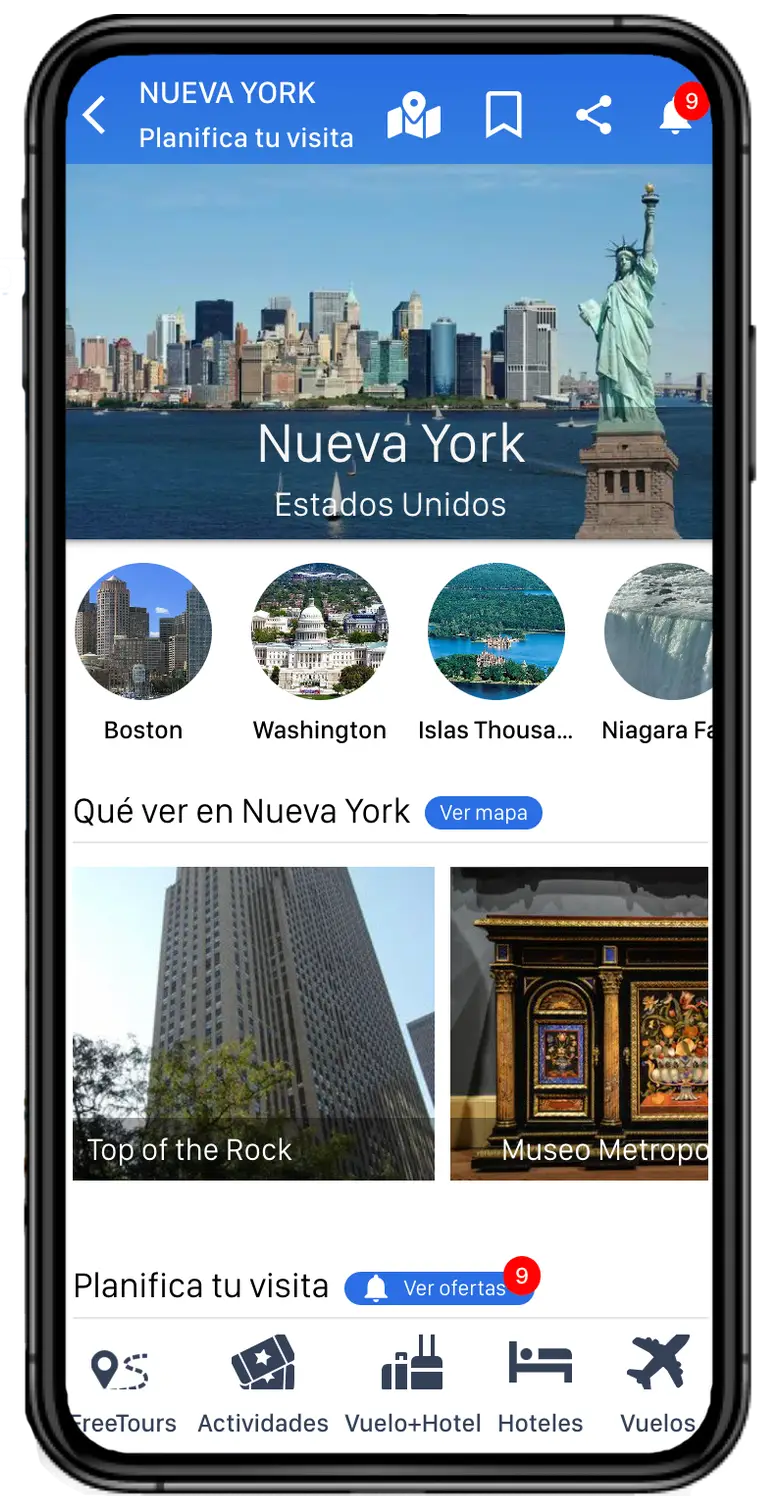Screen dimensions: 760x1510
Task: Tap the Ver mapa button
Action: point(483,813)
